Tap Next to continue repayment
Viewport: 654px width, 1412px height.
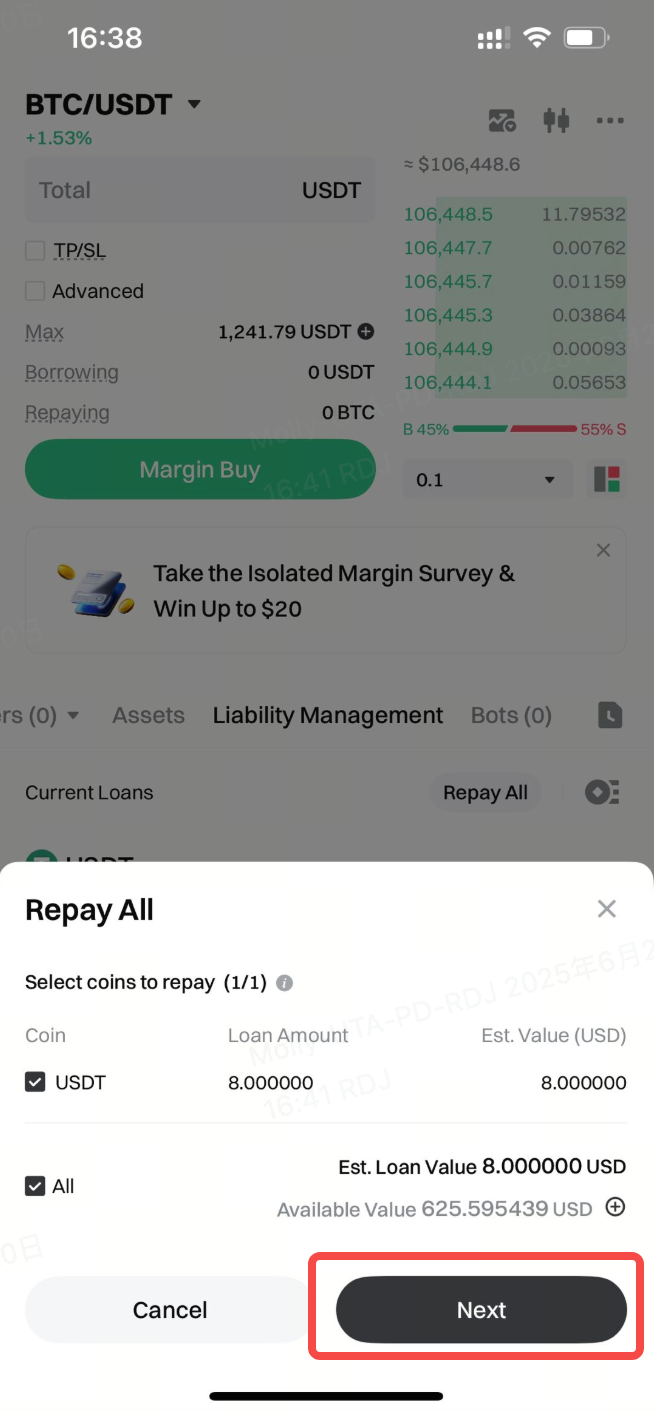[x=481, y=1309]
